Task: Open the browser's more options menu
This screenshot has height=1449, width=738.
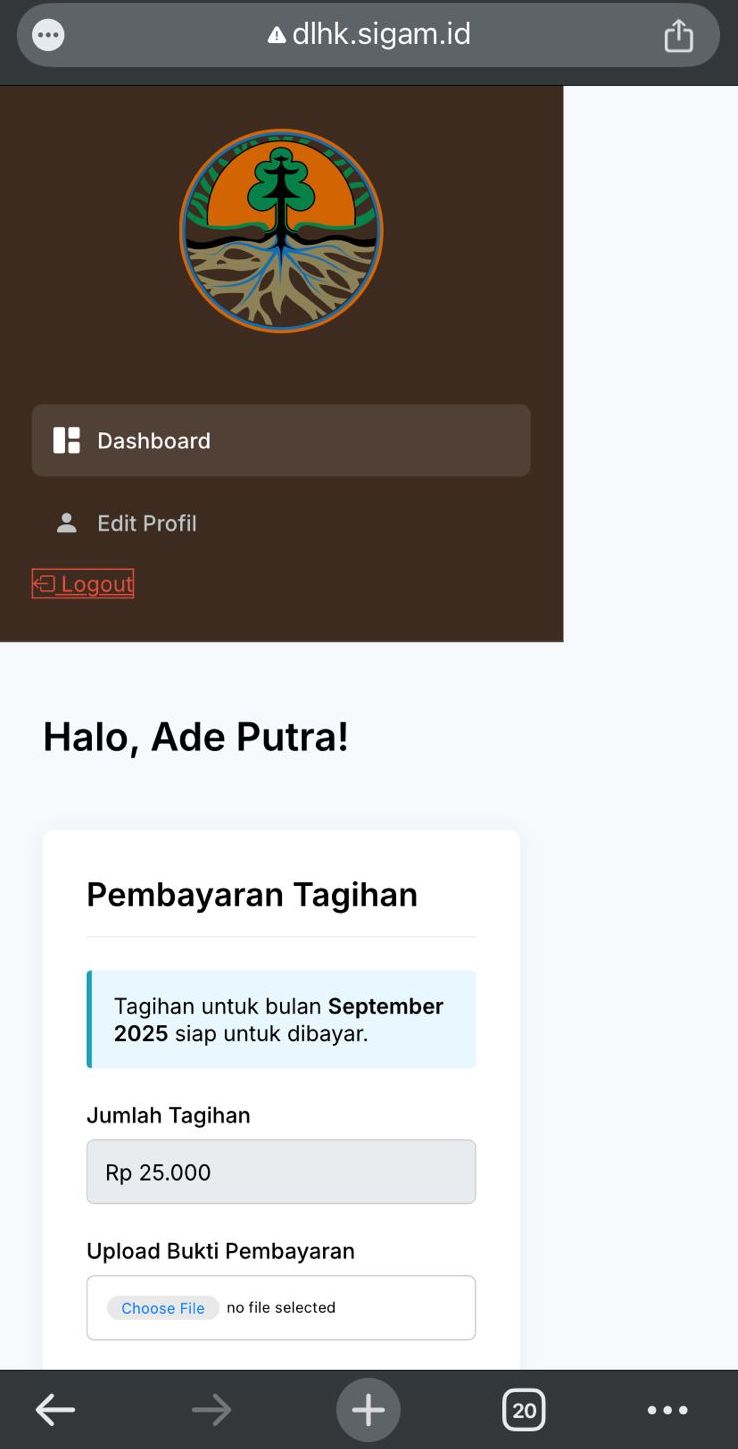Action: coord(667,1410)
